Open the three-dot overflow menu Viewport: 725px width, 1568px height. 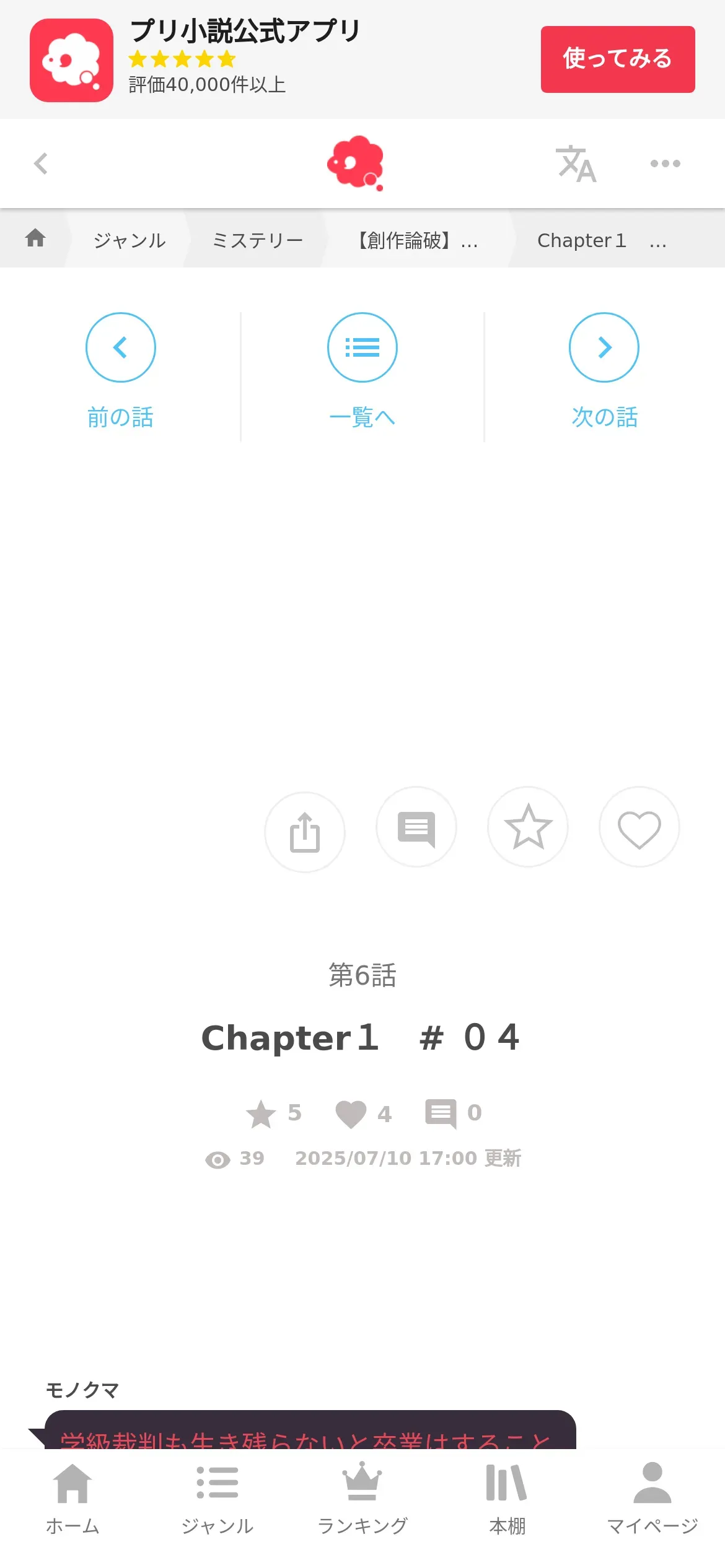[x=666, y=163]
